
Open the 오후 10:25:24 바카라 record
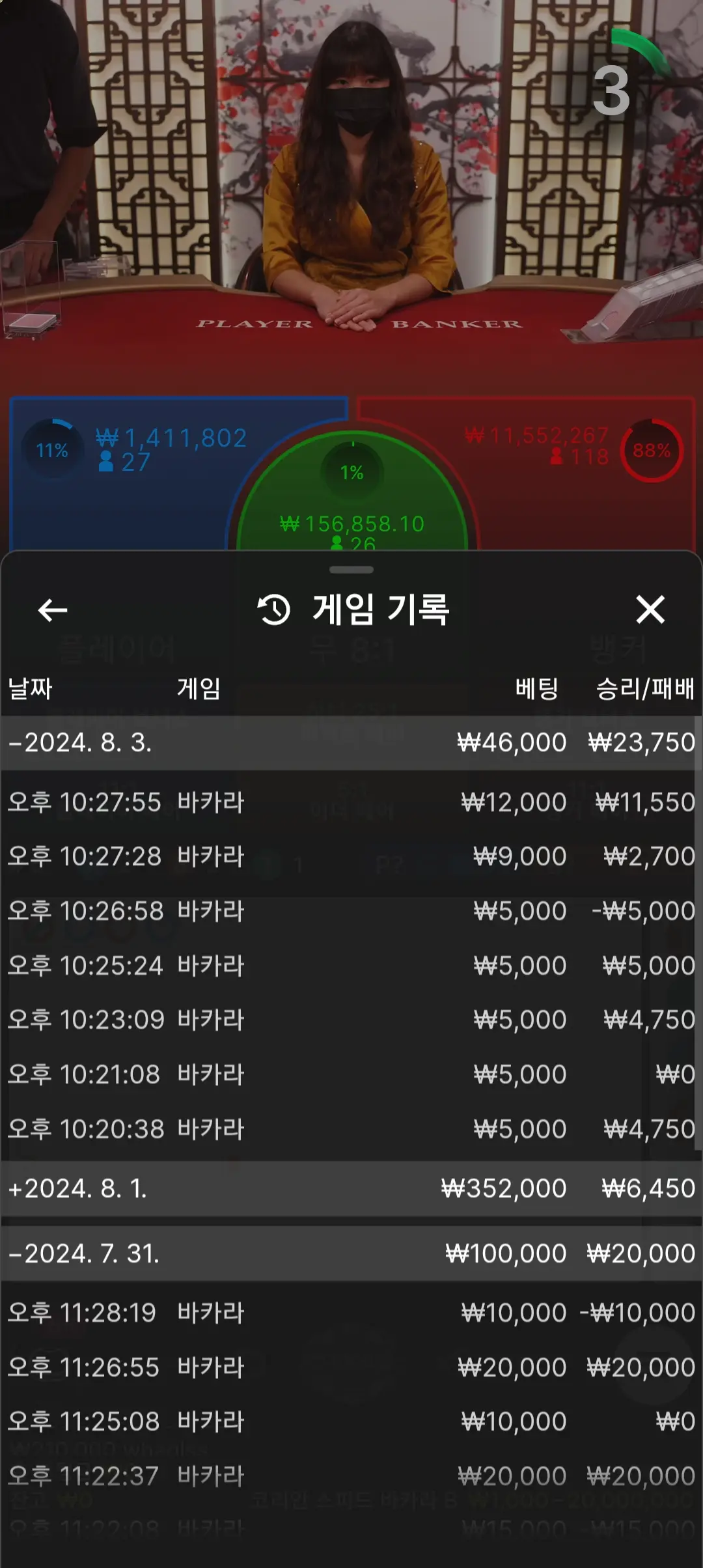(351, 966)
